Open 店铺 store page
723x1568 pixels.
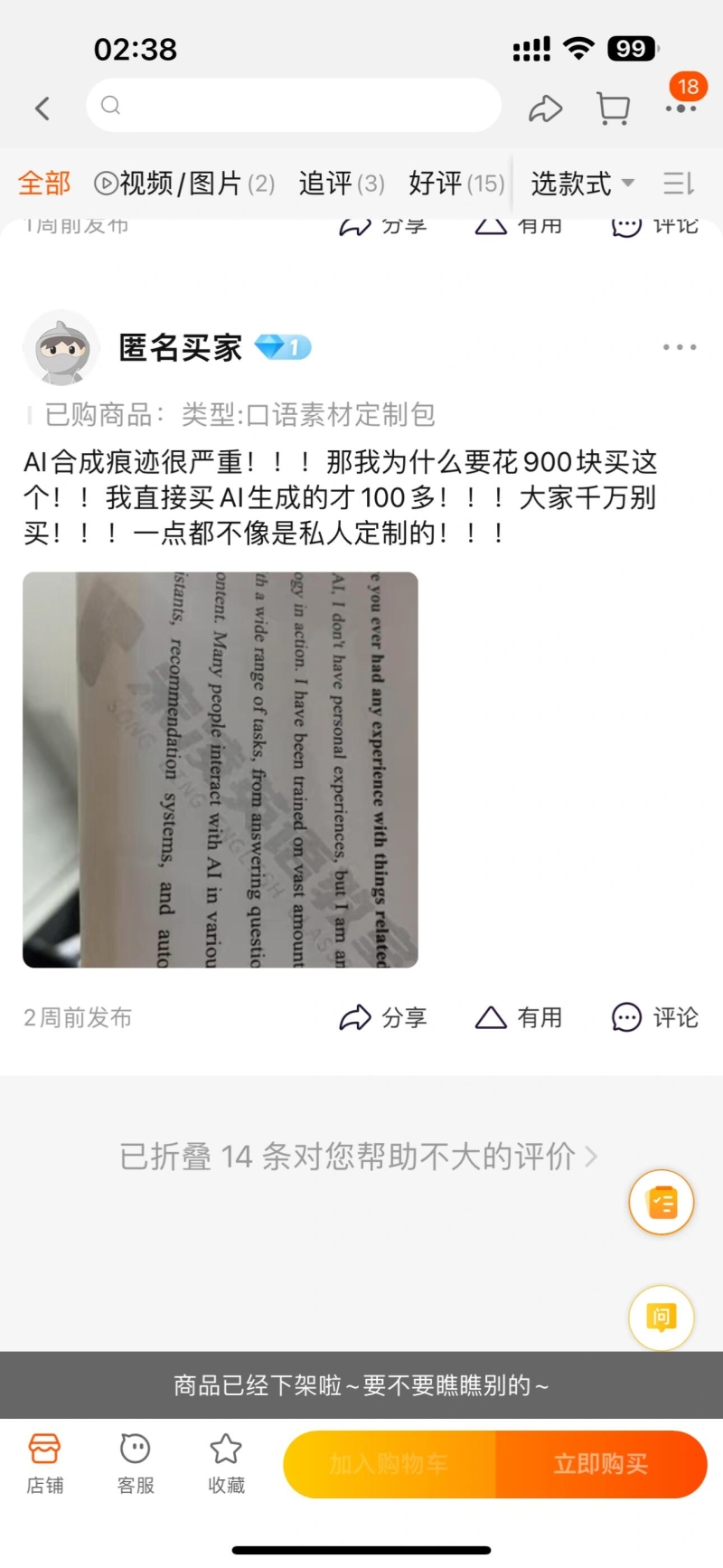44,1464
